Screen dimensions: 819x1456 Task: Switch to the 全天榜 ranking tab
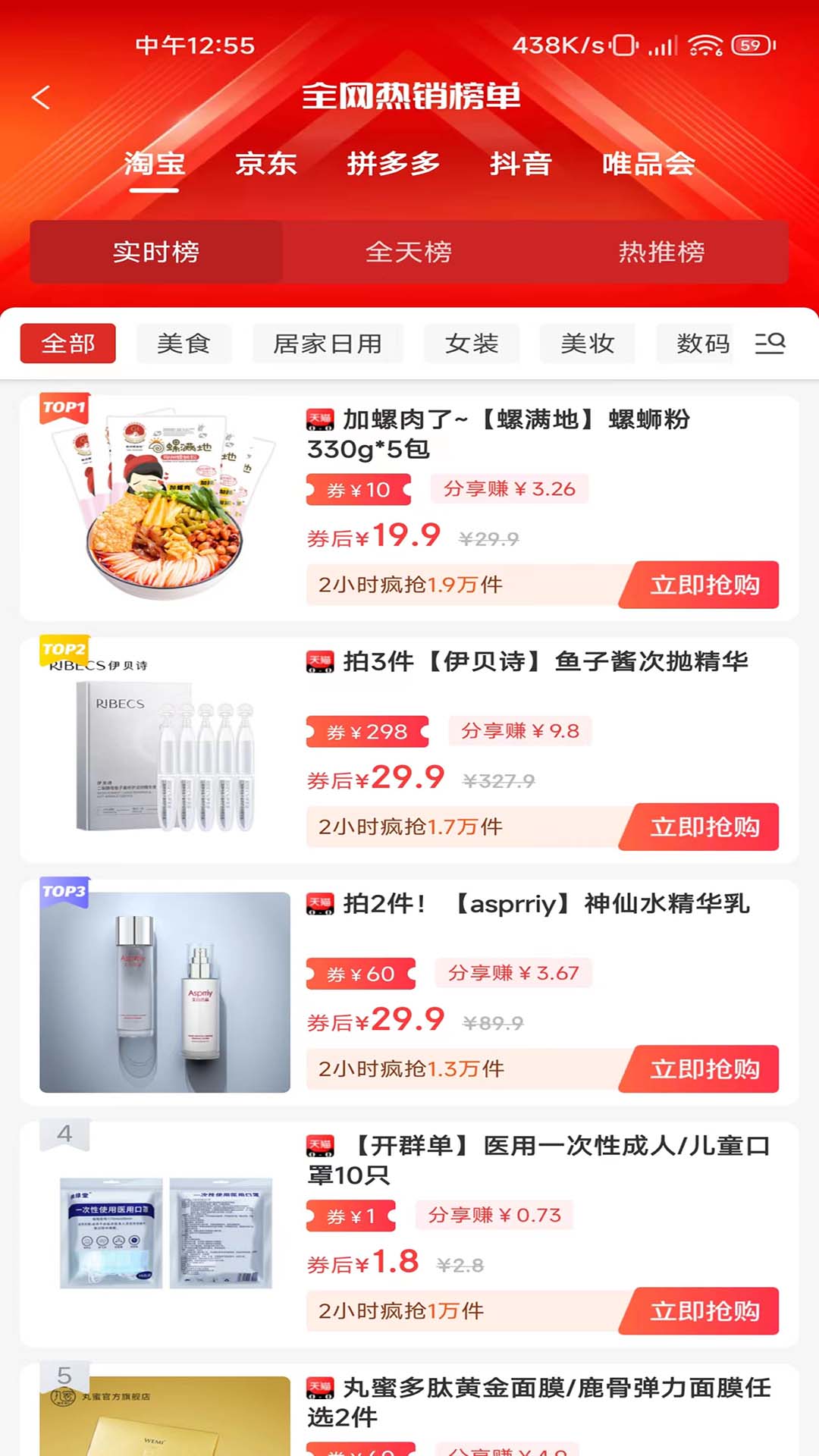[408, 253]
